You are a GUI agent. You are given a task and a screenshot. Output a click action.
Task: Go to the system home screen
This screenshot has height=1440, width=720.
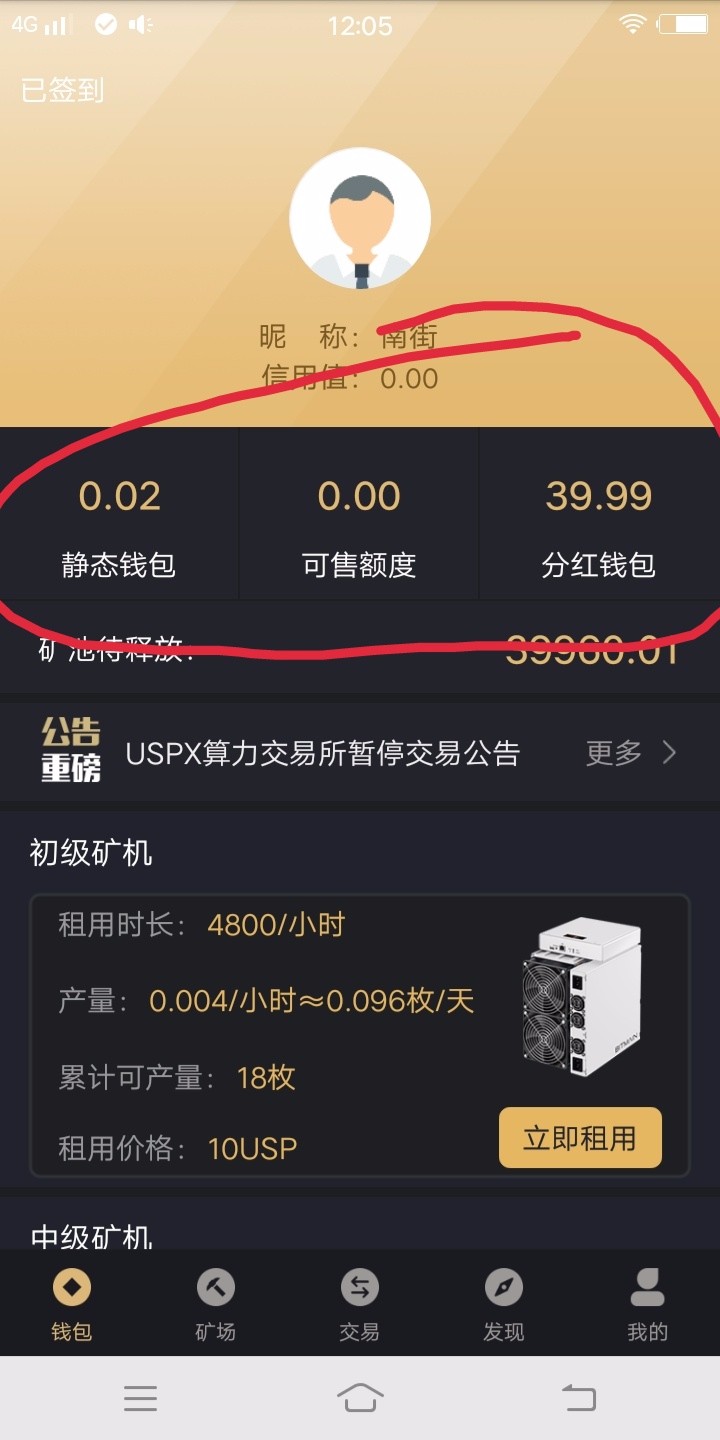360,1397
